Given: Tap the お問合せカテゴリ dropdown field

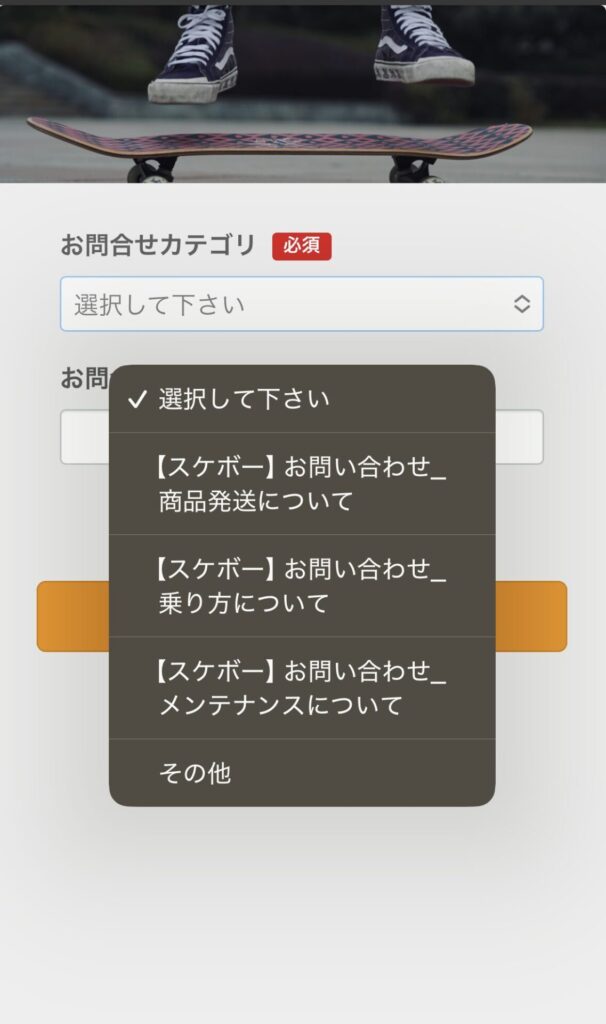Looking at the screenshot, I should (302, 304).
